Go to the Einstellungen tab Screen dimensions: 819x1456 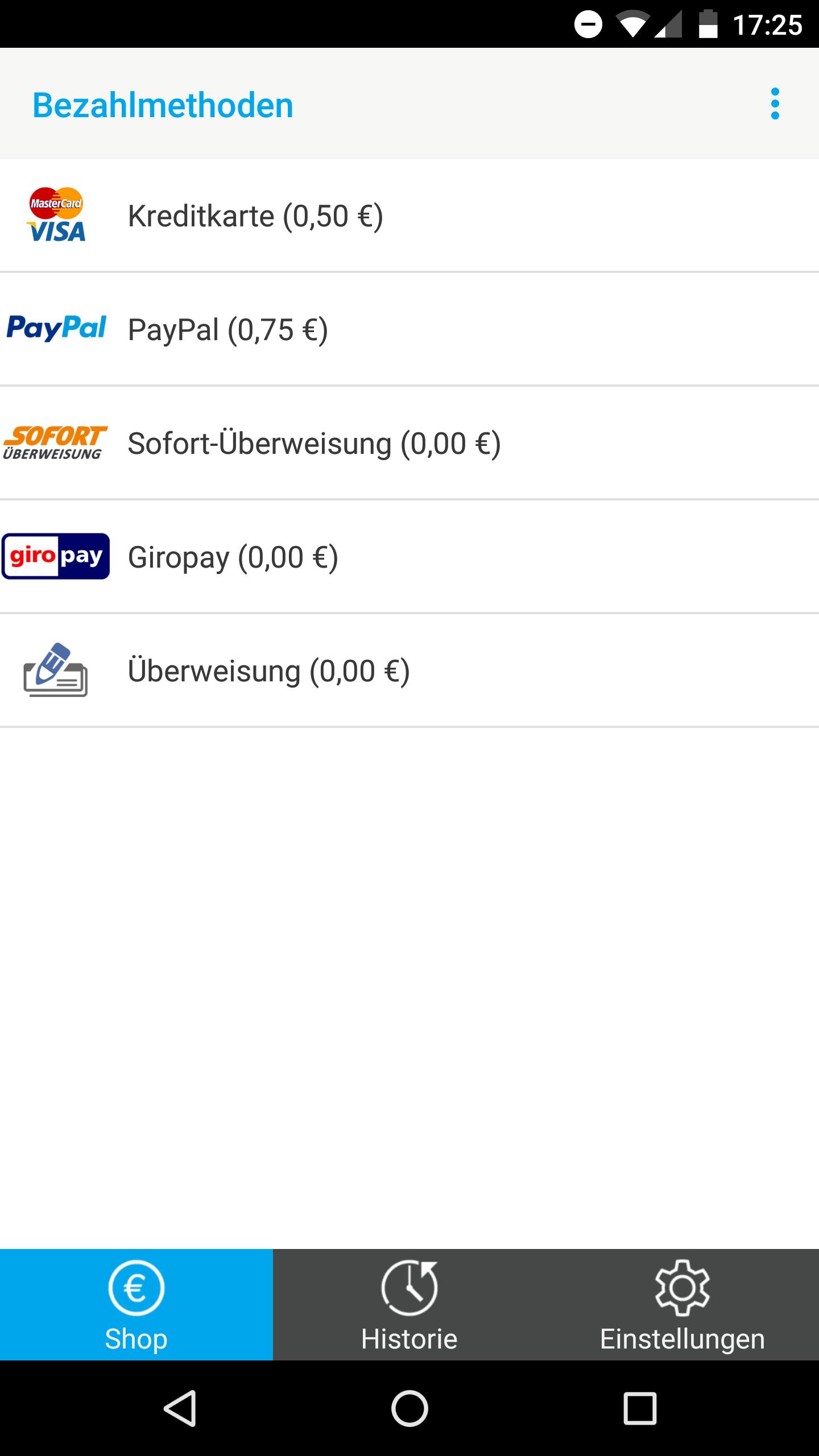[x=682, y=1305]
